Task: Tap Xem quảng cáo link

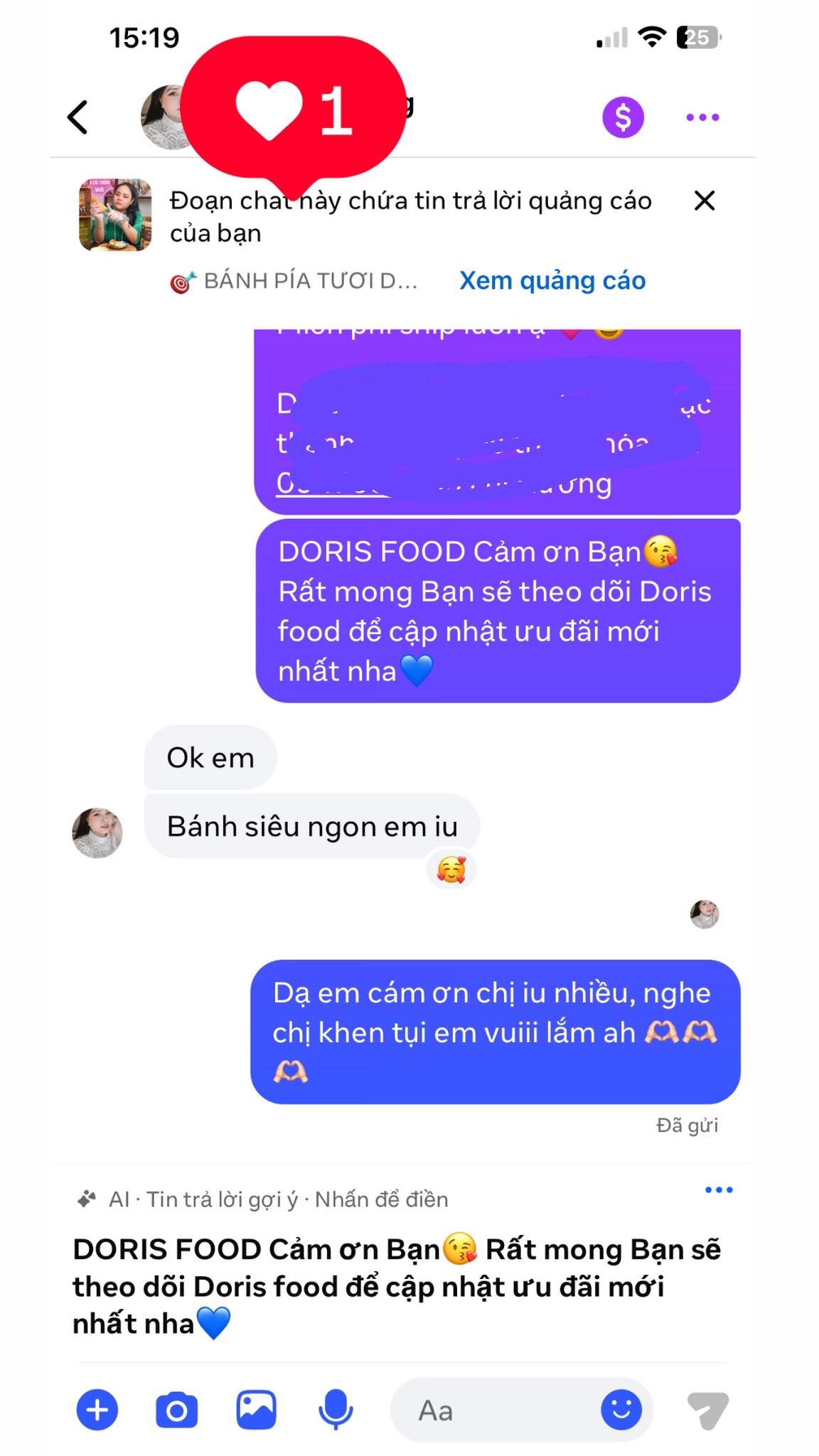Action: point(552,281)
